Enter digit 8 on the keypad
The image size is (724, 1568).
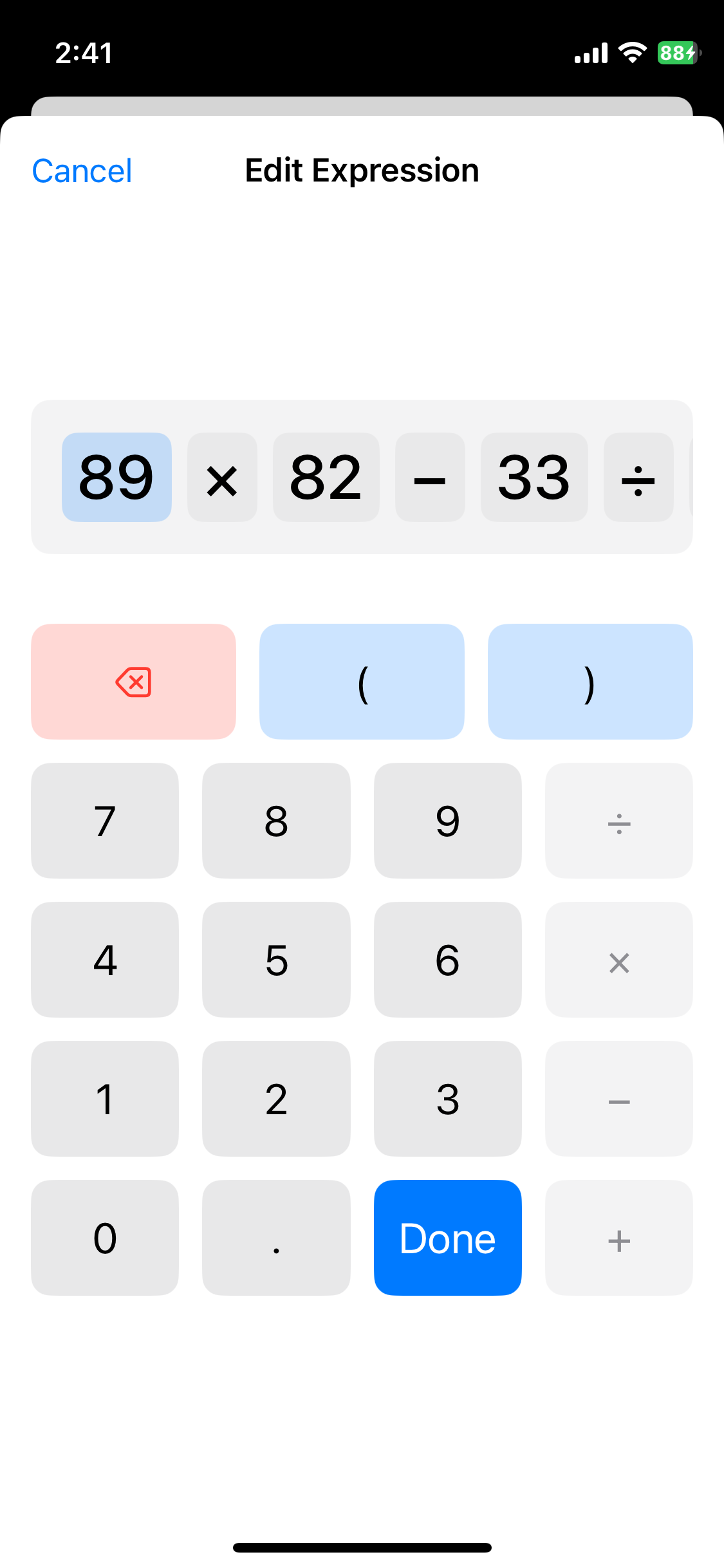click(276, 821)
